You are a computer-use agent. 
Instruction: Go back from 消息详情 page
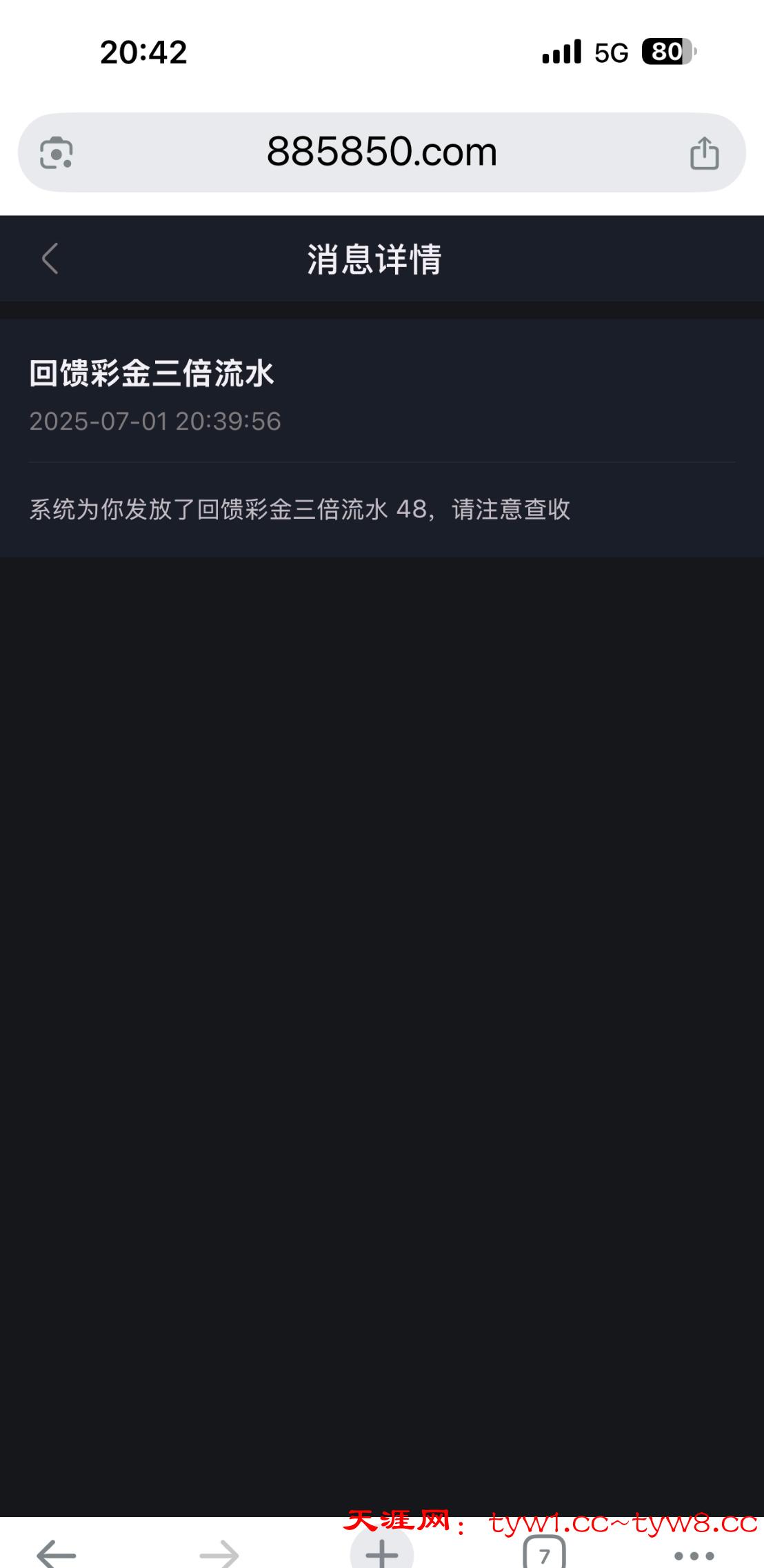50,259
